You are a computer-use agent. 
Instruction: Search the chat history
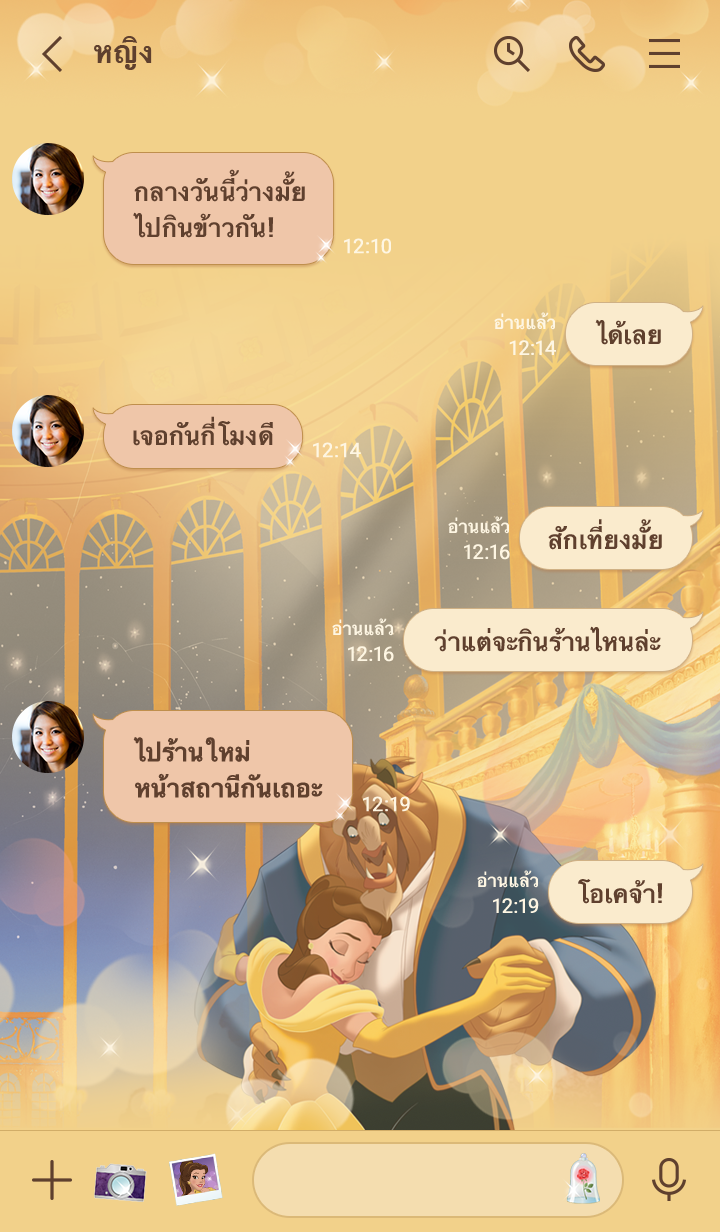tap(511, 54)
